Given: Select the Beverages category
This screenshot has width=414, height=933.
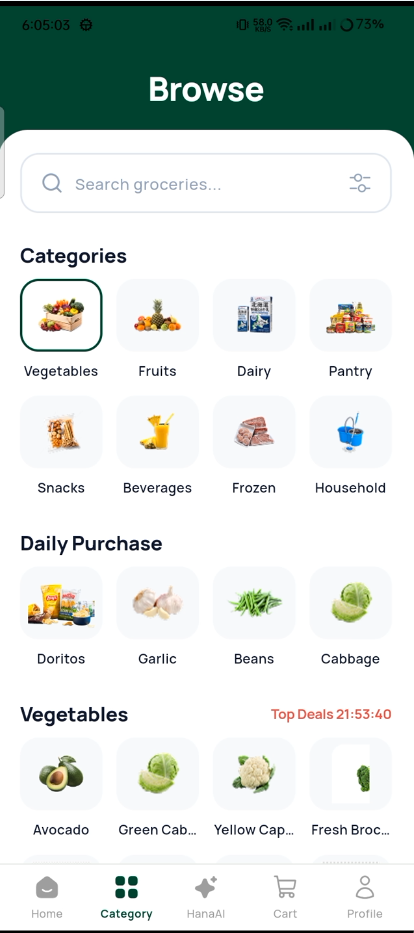Looking at the screenshot, I should (157, 446).
